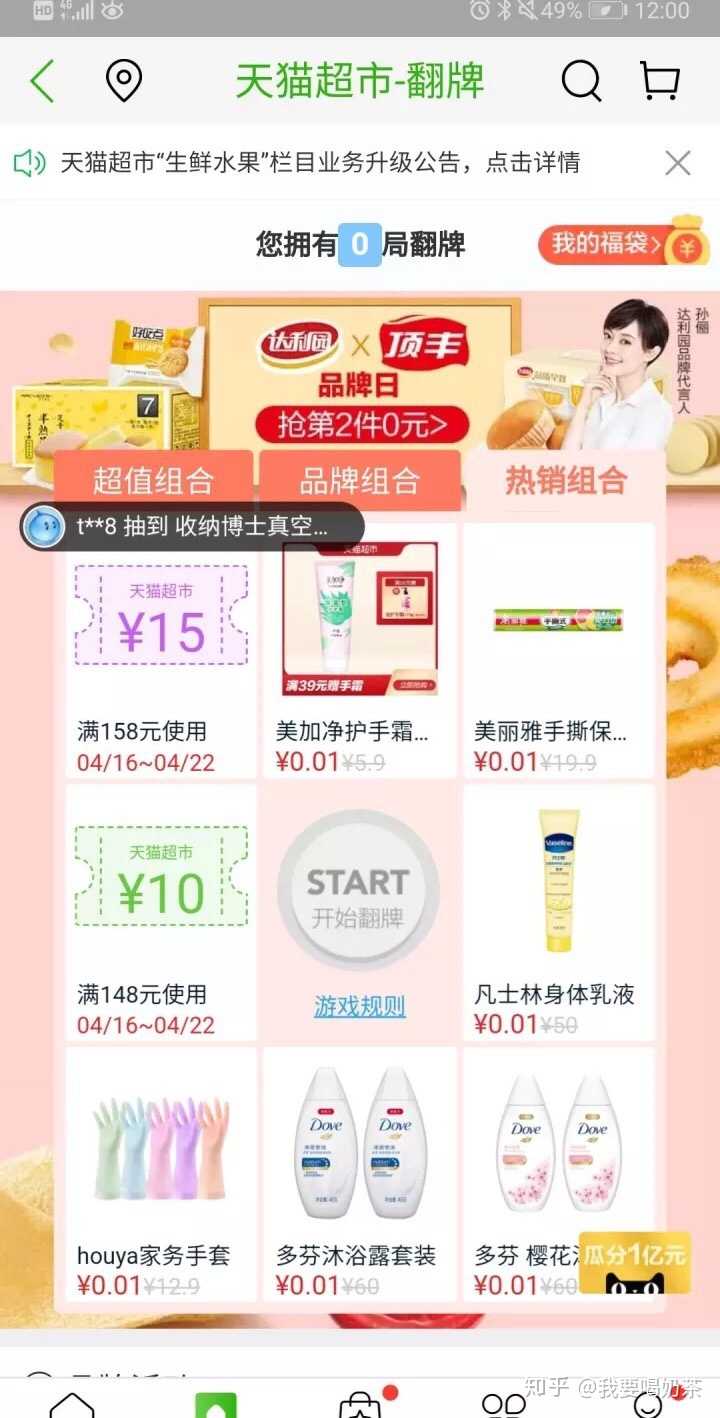This screenshot has height=1418, width=720.
Task: Open the location pin icon
Action: click(124, 81)
